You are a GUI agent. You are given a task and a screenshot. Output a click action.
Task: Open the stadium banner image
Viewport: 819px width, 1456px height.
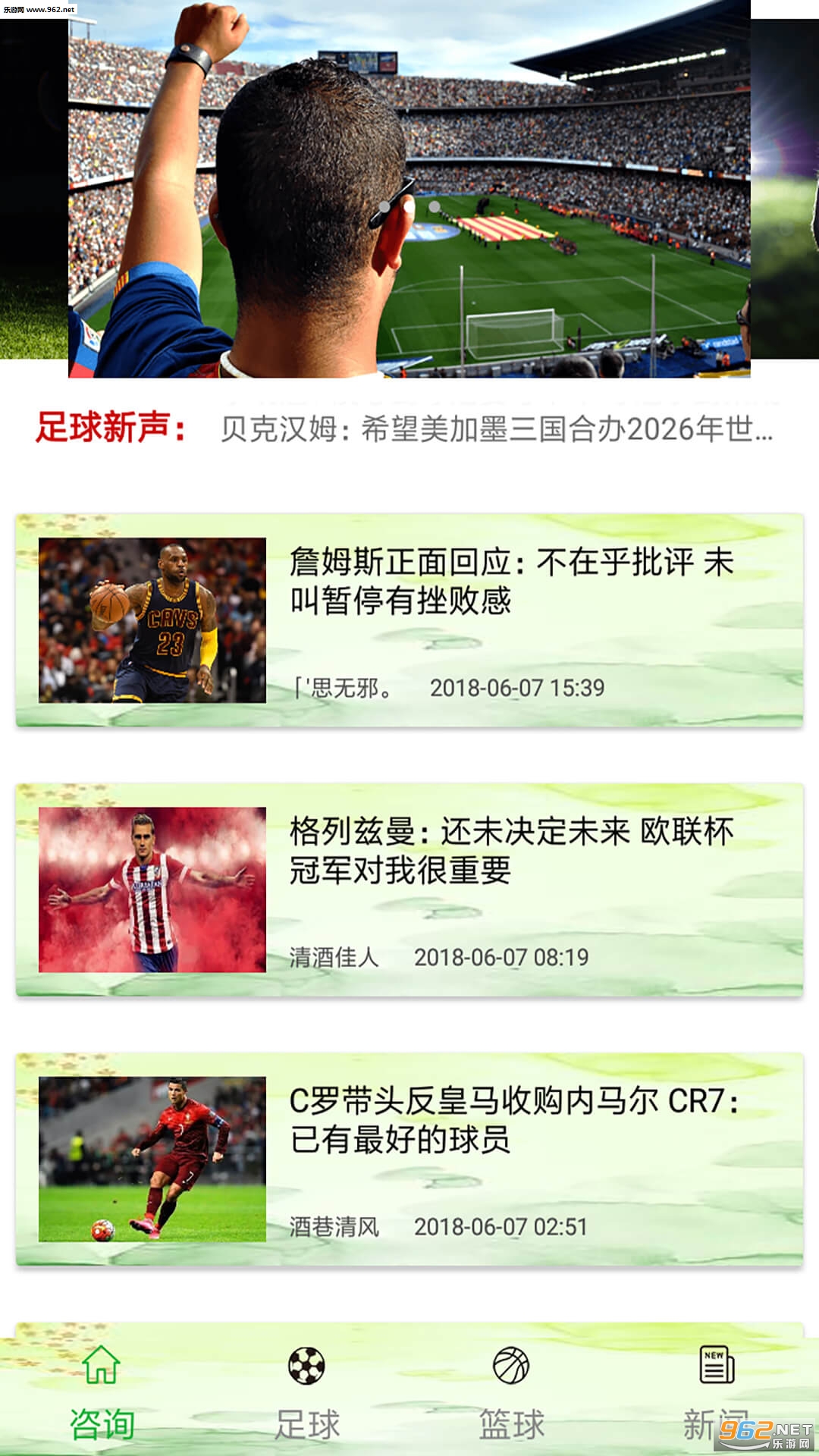pos(409,190)
